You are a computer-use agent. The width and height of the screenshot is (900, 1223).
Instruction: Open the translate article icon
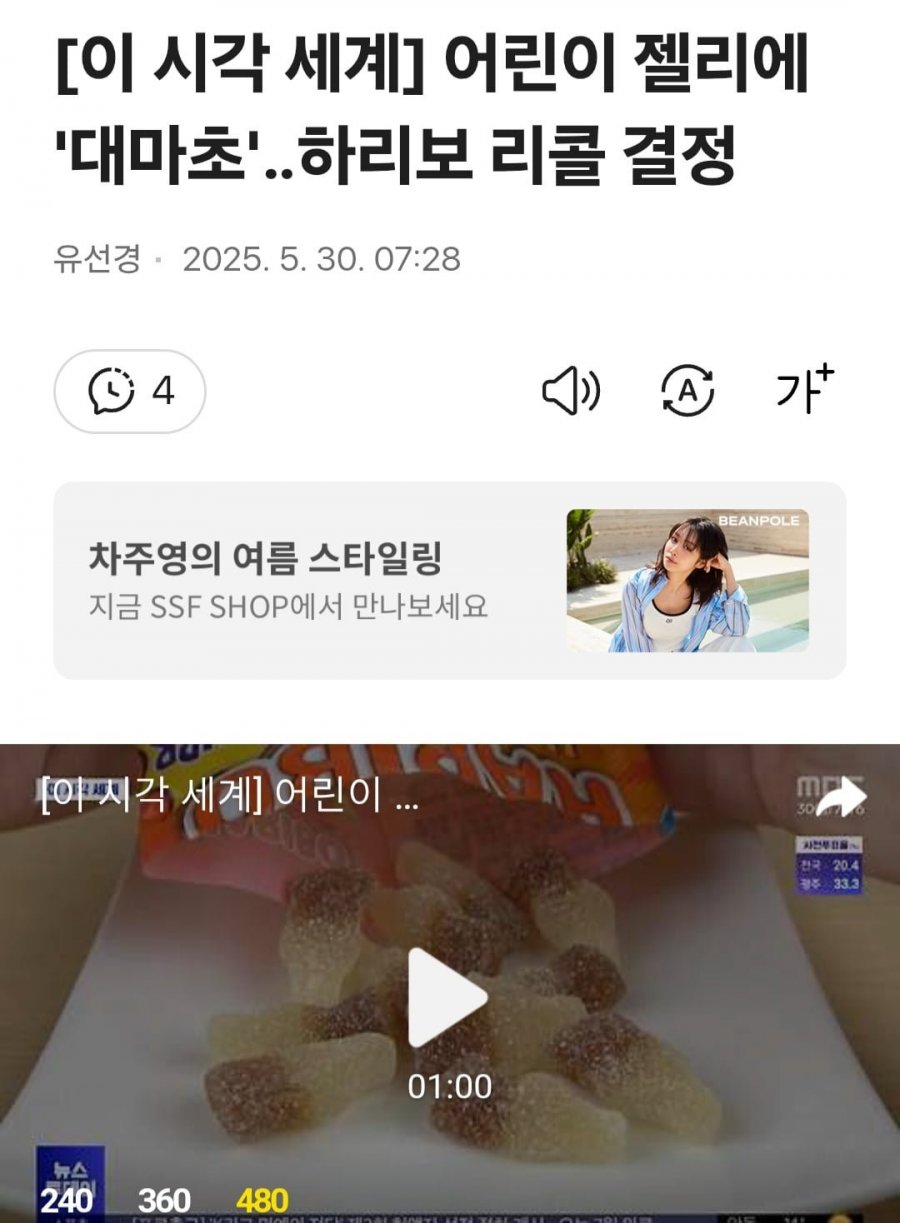[x=688, y=391]
